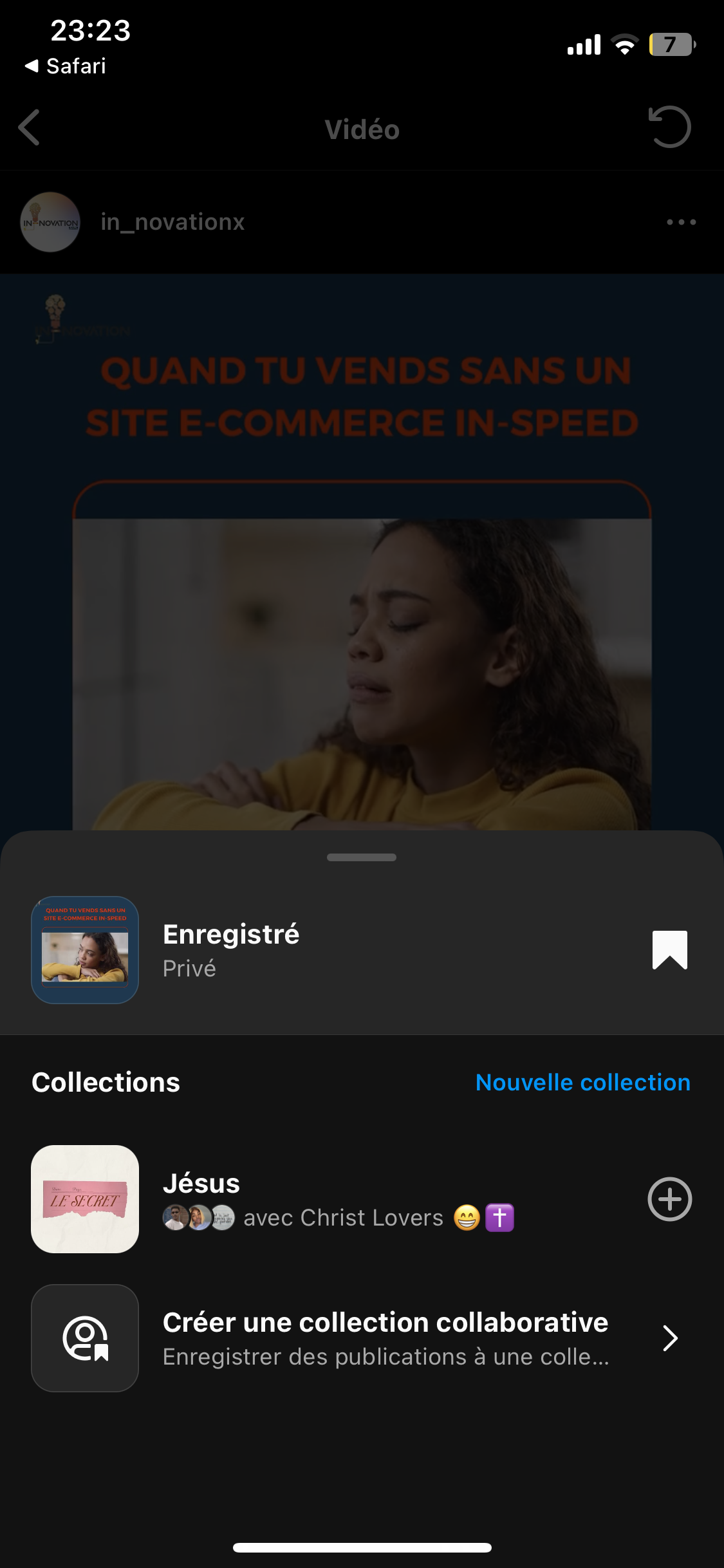
Task: Open the in_novationx profile
Action: [x=172, y=222]
